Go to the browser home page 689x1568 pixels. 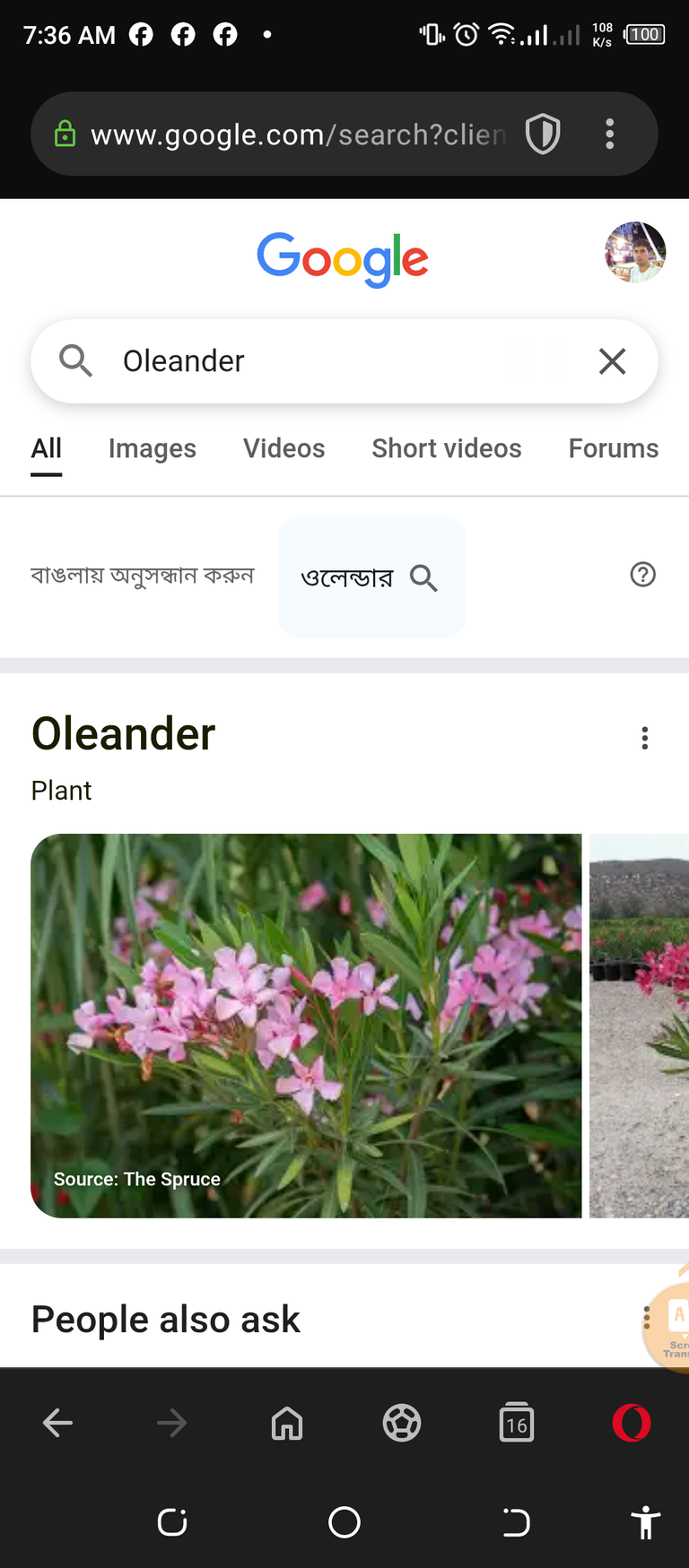pyautogui.click(x=287, y=1423)
